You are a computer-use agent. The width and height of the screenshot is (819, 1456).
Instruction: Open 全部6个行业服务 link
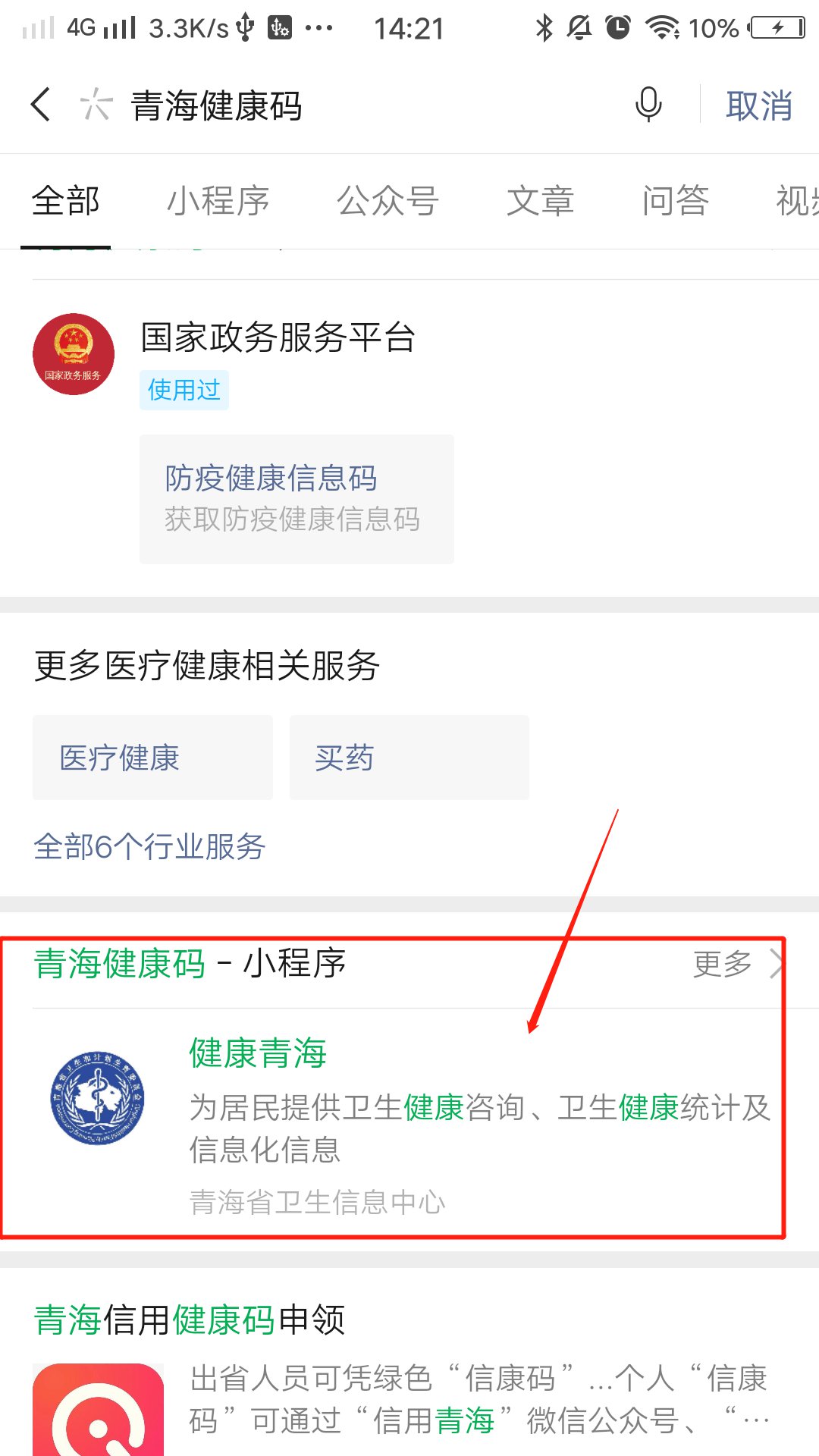[x=149, y=847]
